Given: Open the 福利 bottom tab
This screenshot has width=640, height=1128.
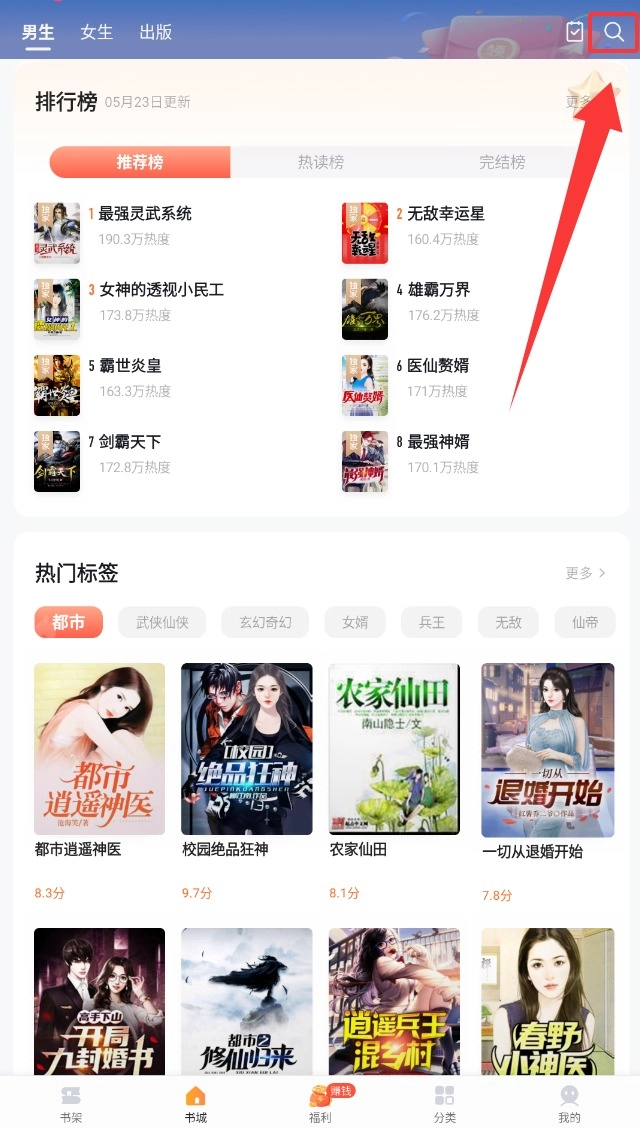Looking at the screenshot, I should [x=320, y=1103].
